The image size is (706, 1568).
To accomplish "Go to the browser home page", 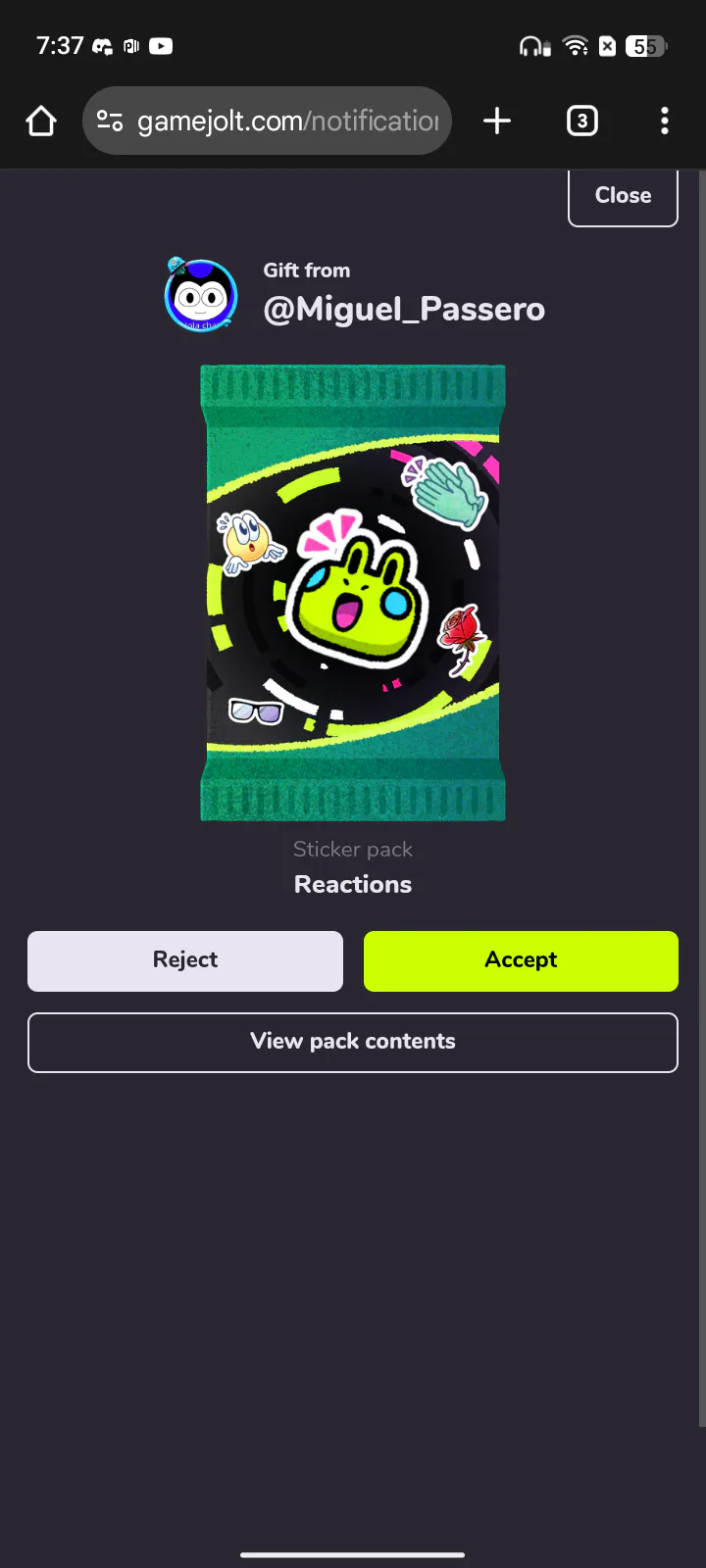I will point(41,122).
